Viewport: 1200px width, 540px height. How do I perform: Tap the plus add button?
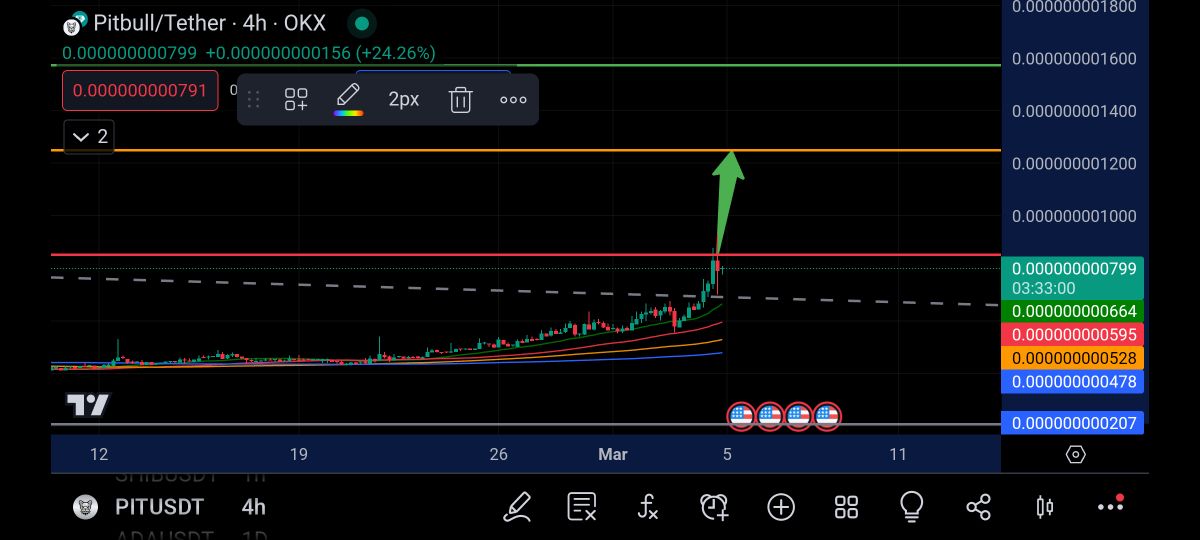781,506
